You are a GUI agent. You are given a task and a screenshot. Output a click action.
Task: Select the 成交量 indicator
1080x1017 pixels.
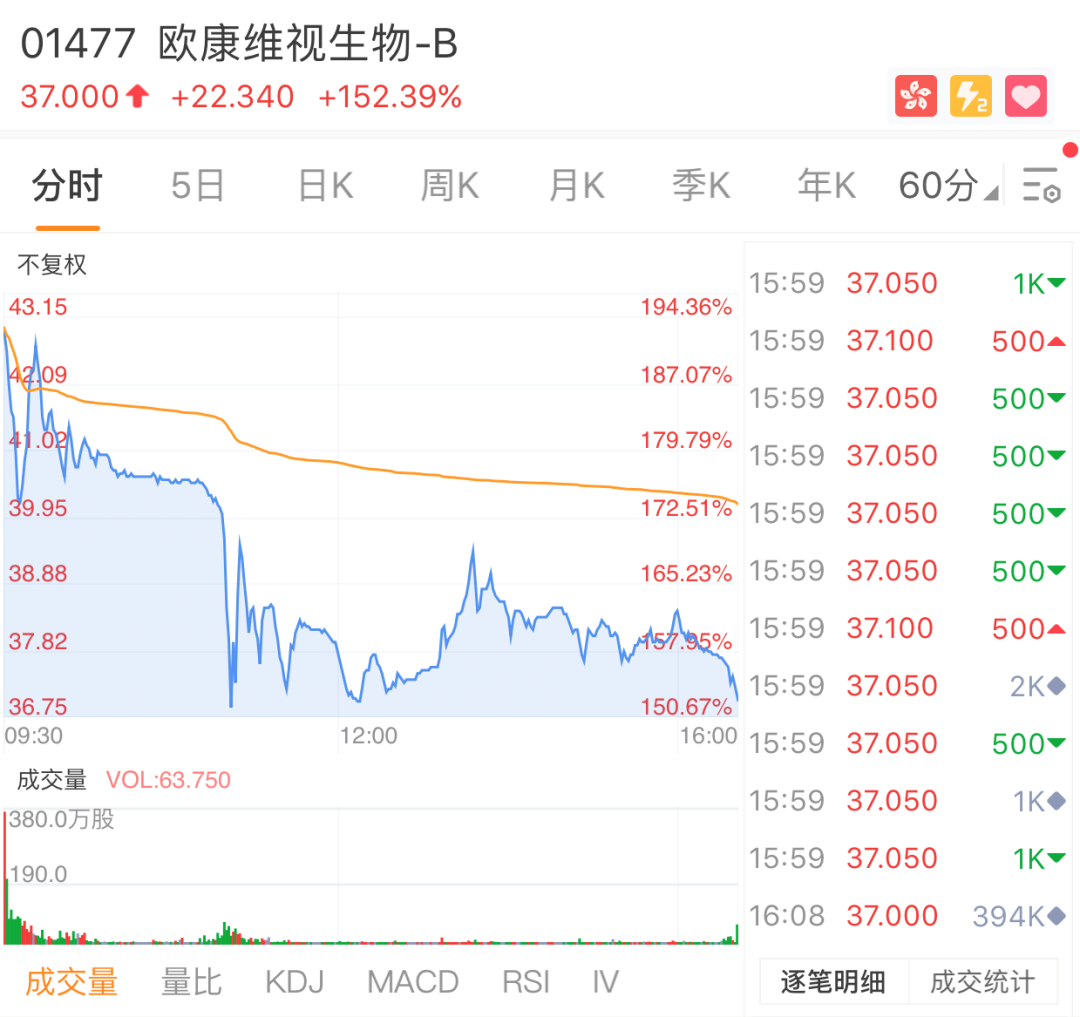point(71,982)
